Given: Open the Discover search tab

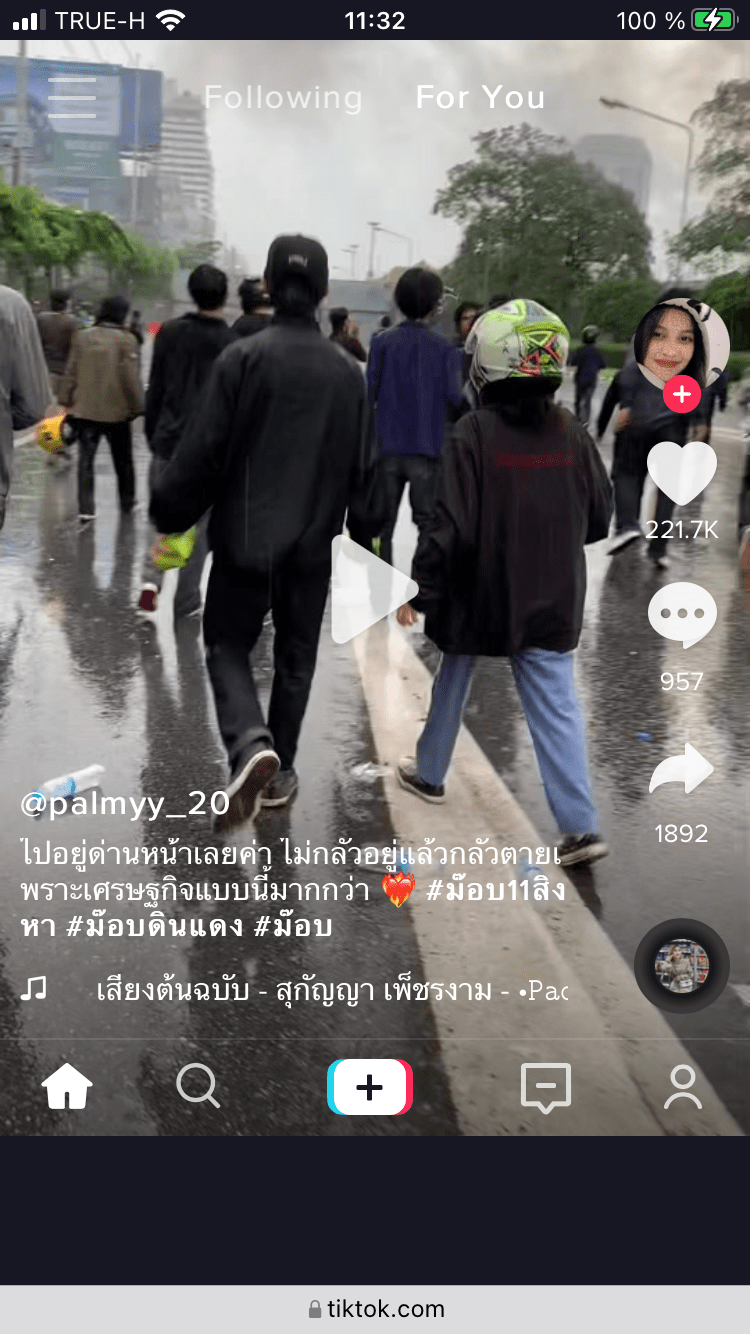Looking at the screenshot, I should pyautogui.click(x=198, y=1086).
